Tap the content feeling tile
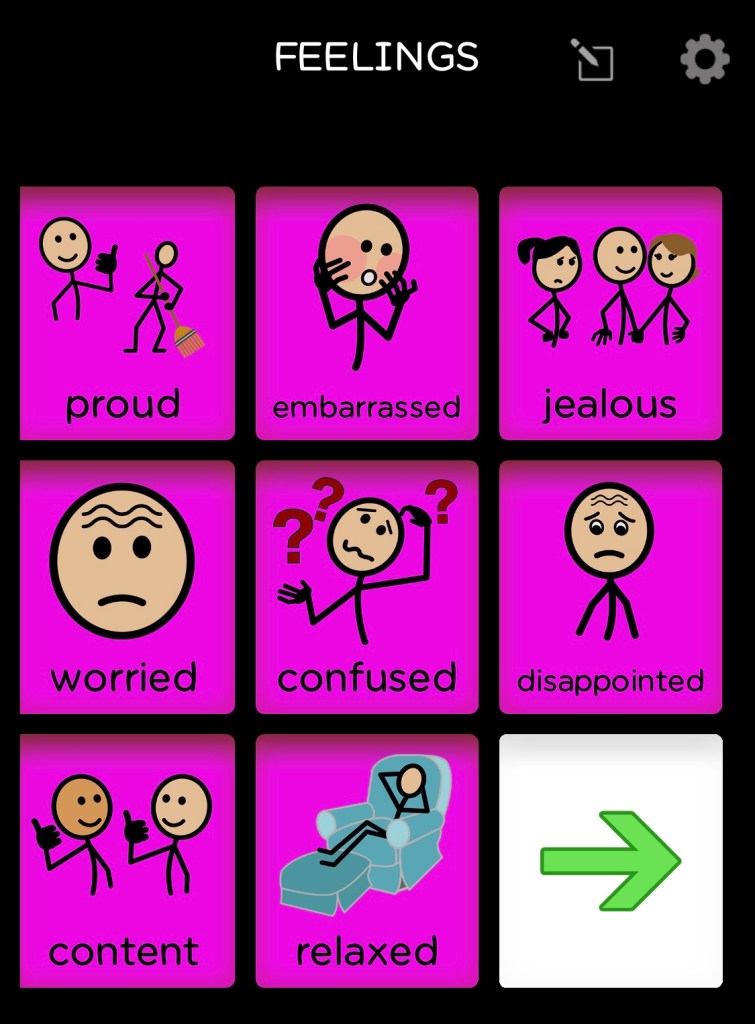The width and height of the screenshot is (755, 1024). [x=127, y=861]
